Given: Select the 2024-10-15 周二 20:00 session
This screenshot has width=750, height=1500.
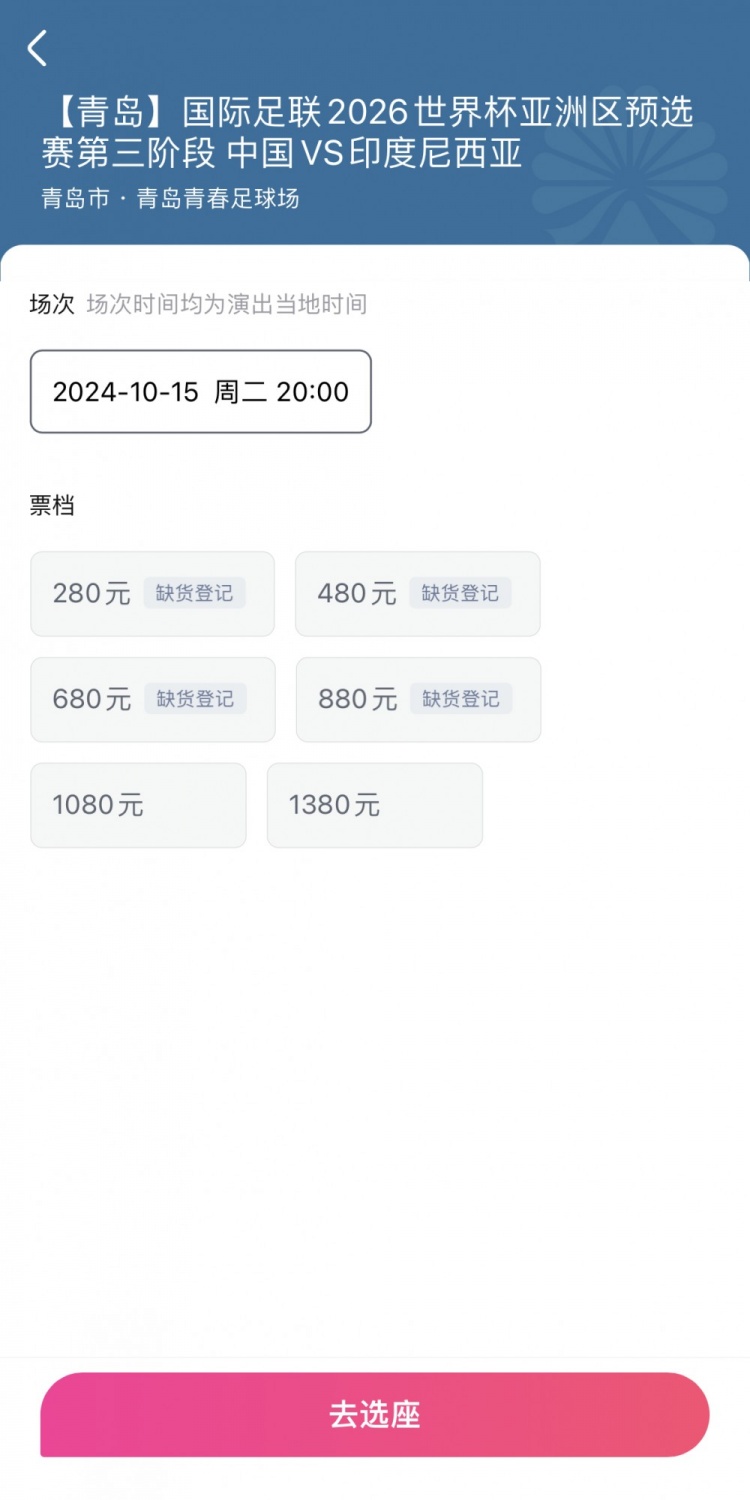Looking at the screenshot, I should point(200,391).
